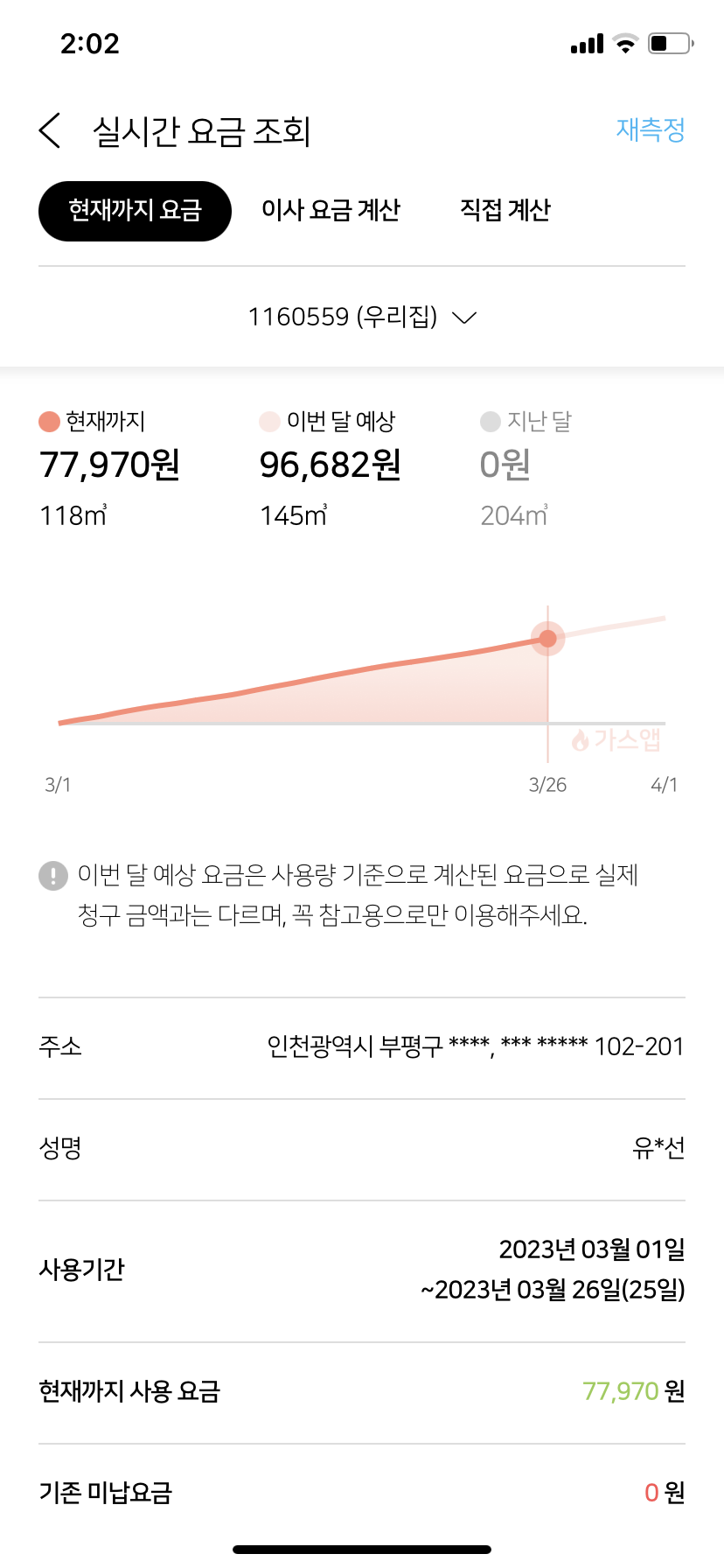Select the 현재까지 요금 tab

click(x=135, y=211)
